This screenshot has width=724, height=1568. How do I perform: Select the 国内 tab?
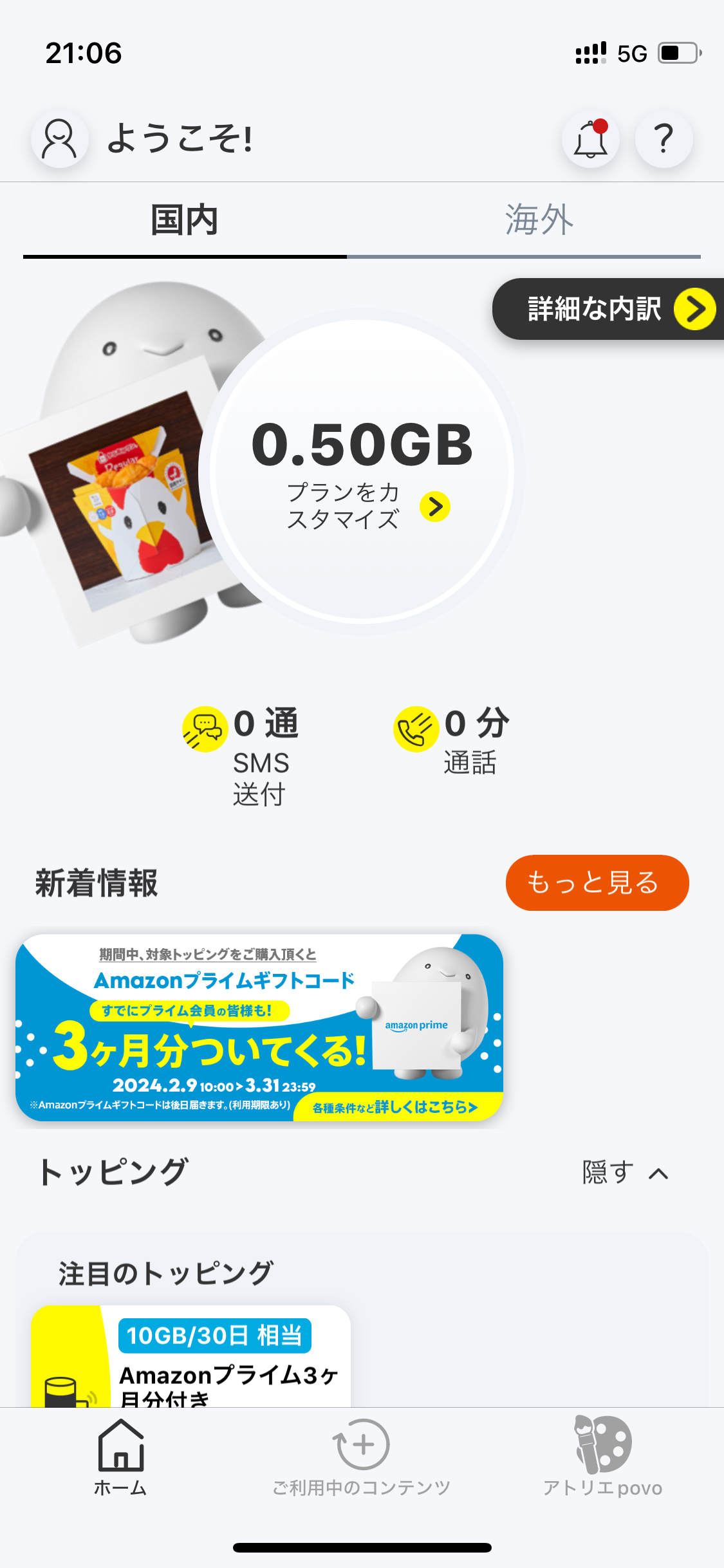coord(185,220)
